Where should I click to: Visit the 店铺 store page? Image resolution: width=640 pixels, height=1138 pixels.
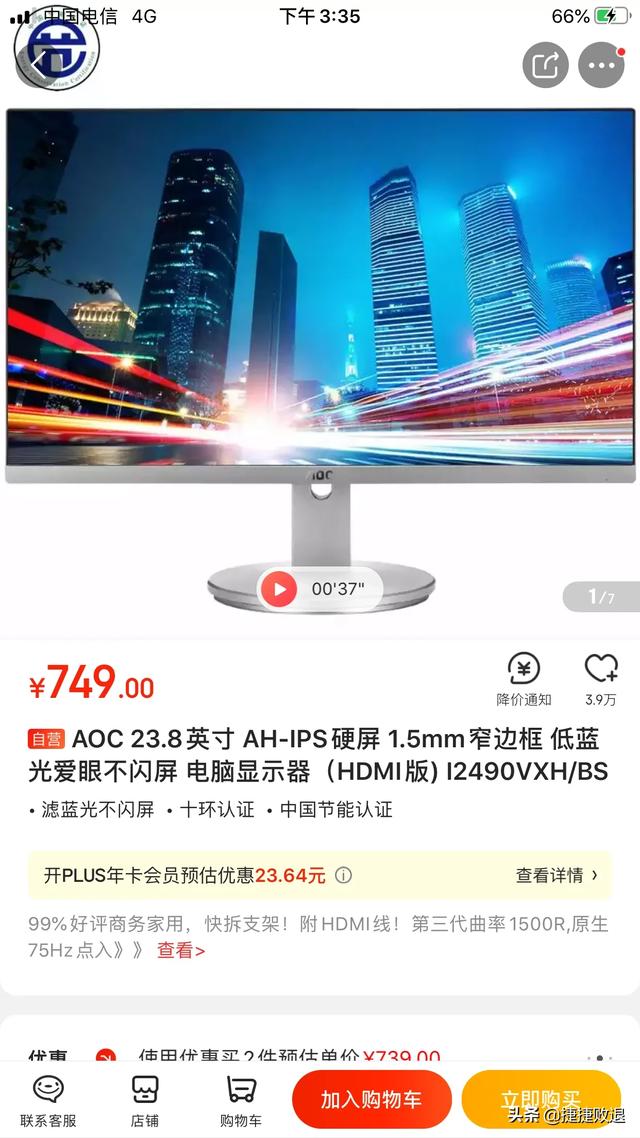145,1101
